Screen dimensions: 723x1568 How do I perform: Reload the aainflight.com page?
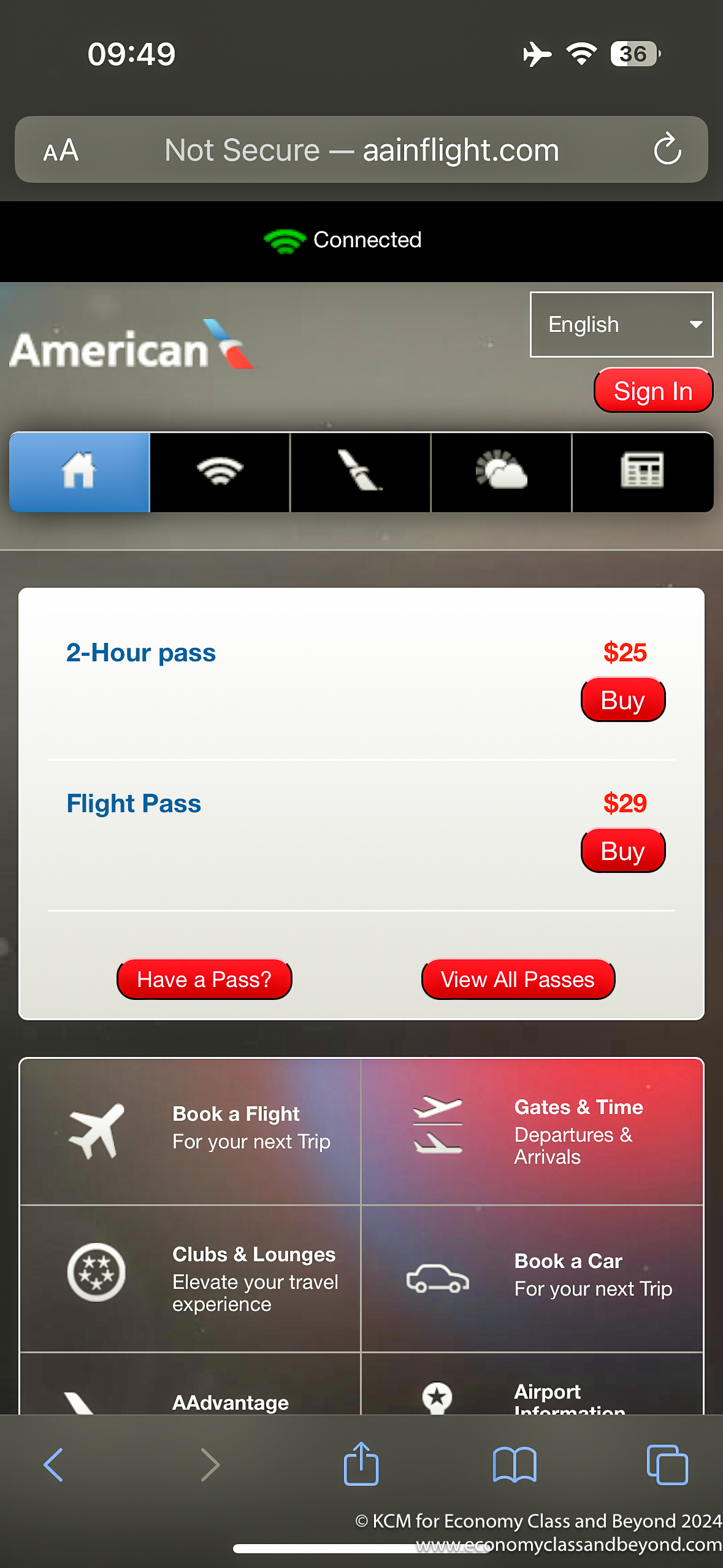[x=667, y=150]
